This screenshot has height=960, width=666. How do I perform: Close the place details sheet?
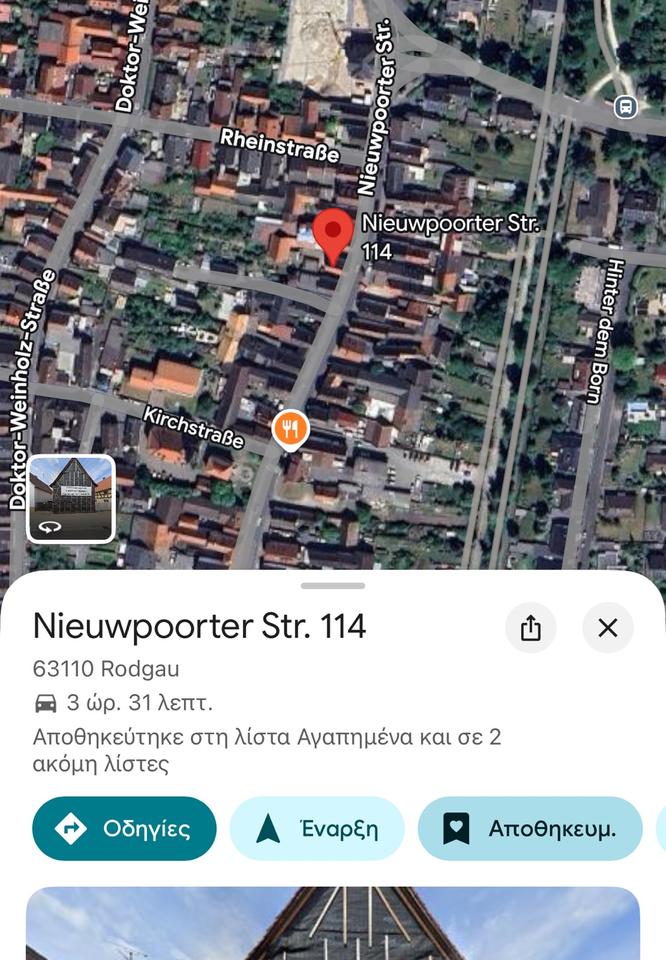tap(607, 628)
